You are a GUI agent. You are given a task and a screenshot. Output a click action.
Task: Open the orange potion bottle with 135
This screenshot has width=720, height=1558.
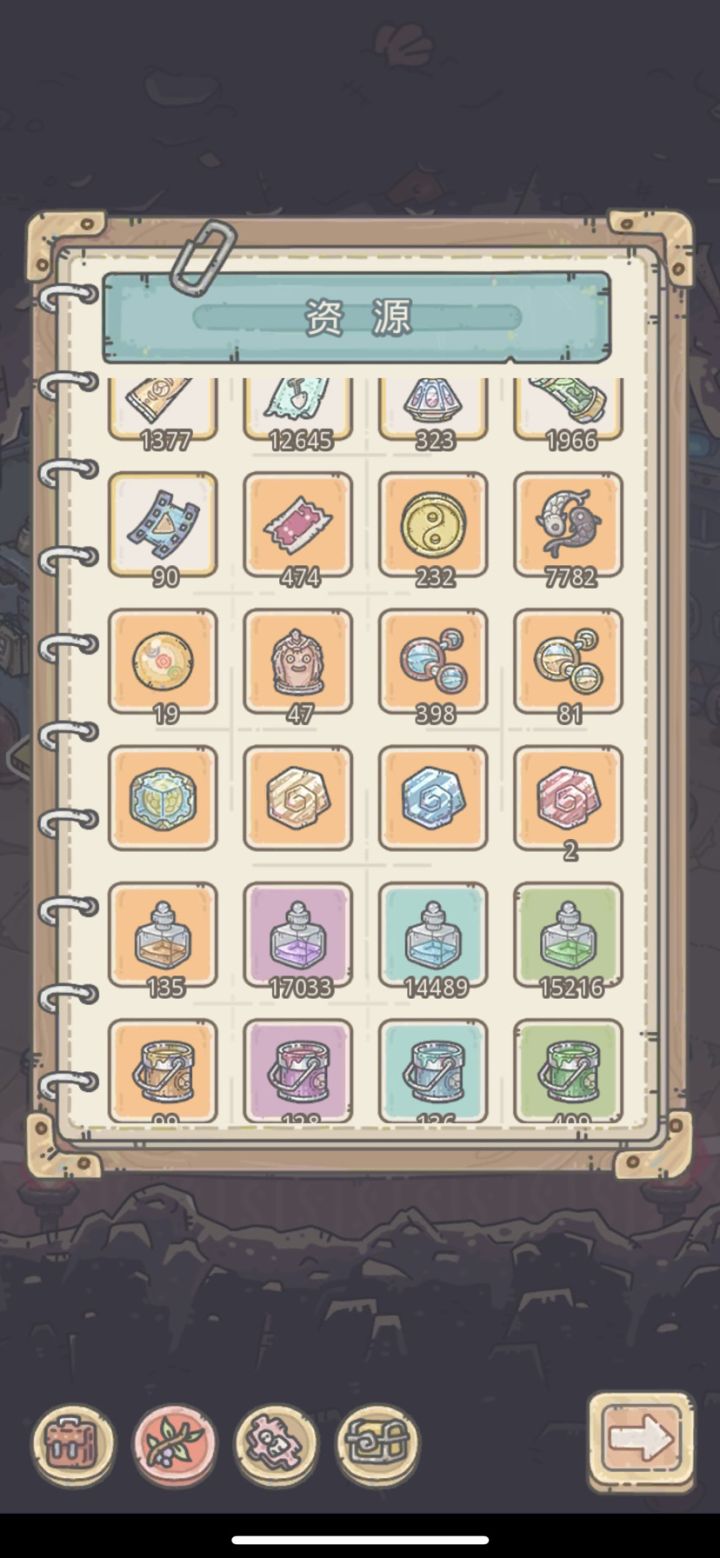point(163,935)
